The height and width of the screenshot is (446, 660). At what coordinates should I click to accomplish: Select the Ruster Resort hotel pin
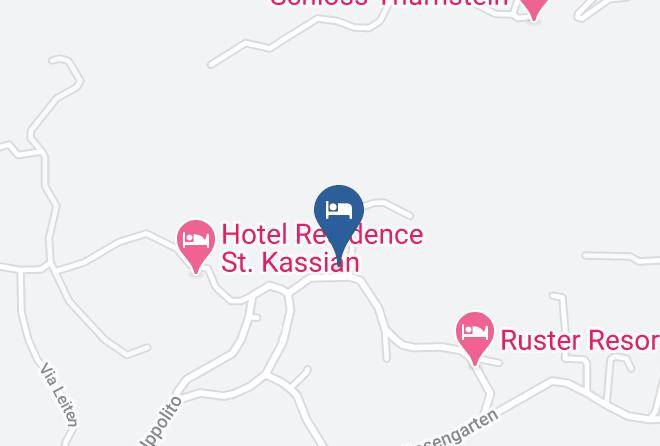475,335
